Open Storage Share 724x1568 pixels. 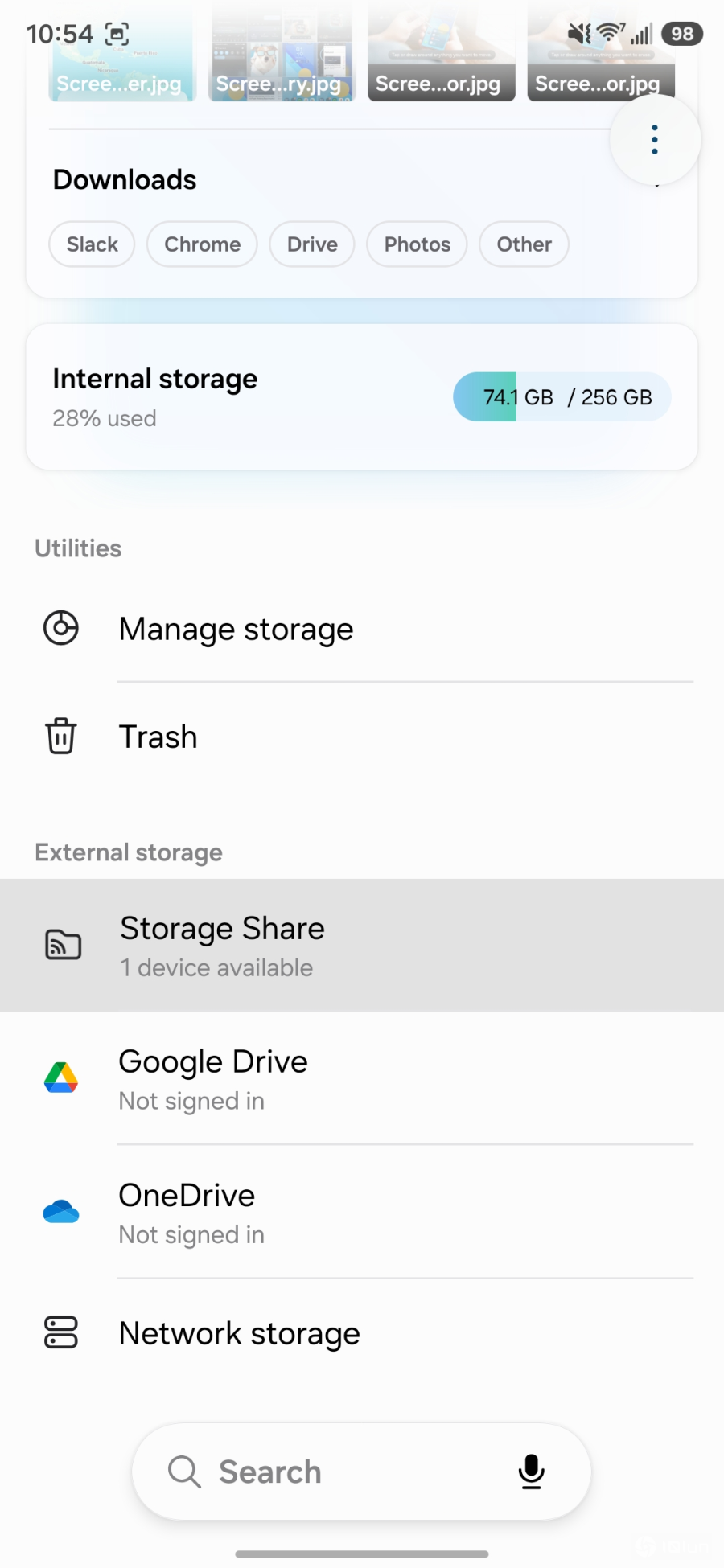tap(361, 945)
